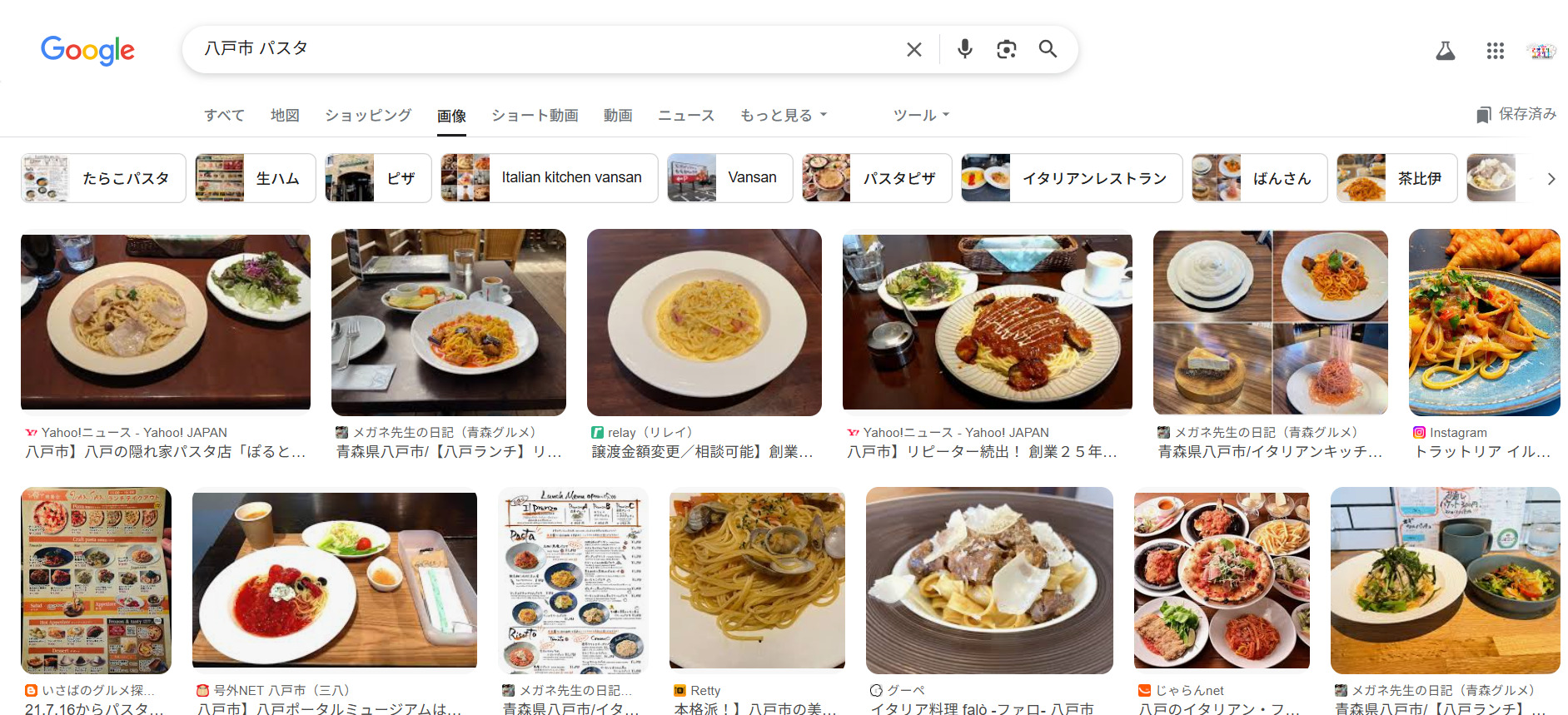
Task: Open the Search Labs flask icon
Action: pos(1445,51)
